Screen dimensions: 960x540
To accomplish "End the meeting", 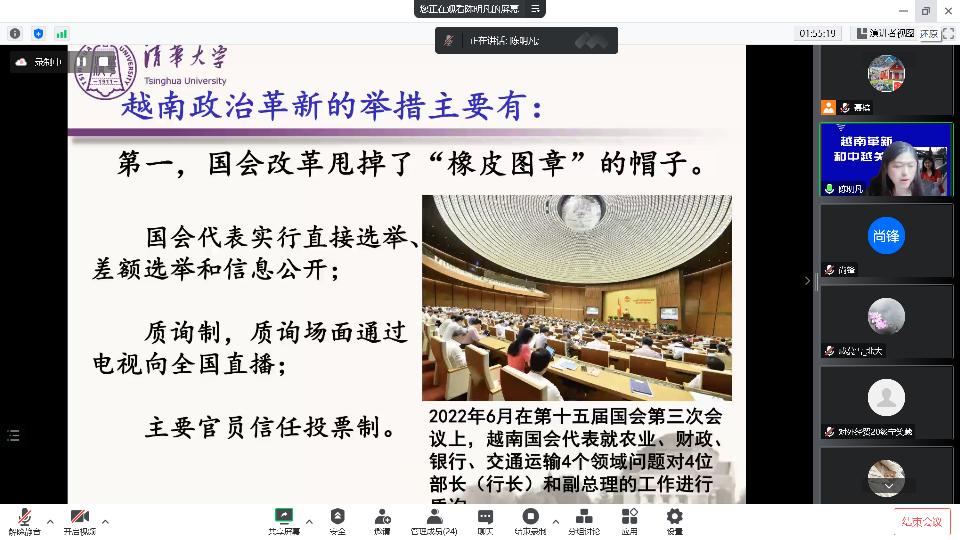I will coord(921,521).
